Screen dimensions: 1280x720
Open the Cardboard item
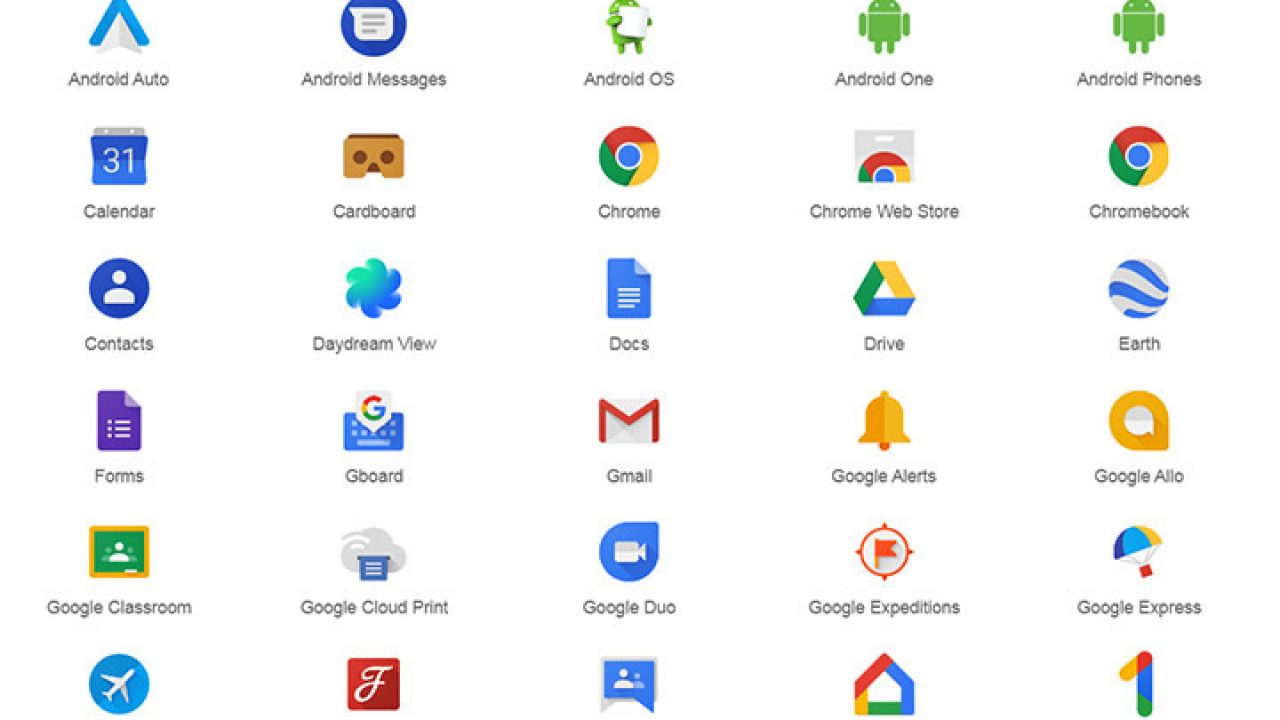pos(373,157)
